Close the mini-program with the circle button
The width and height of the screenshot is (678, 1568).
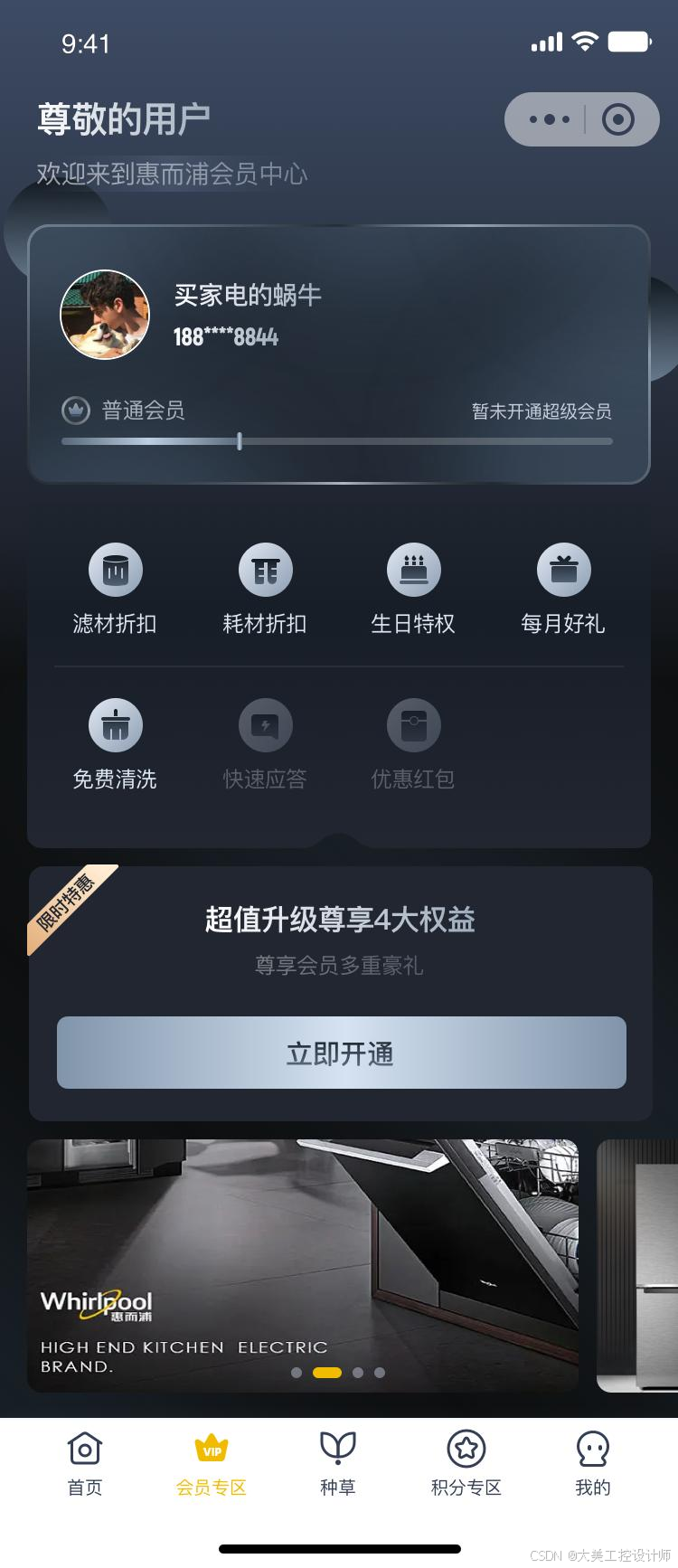click(x=618, y=119)
